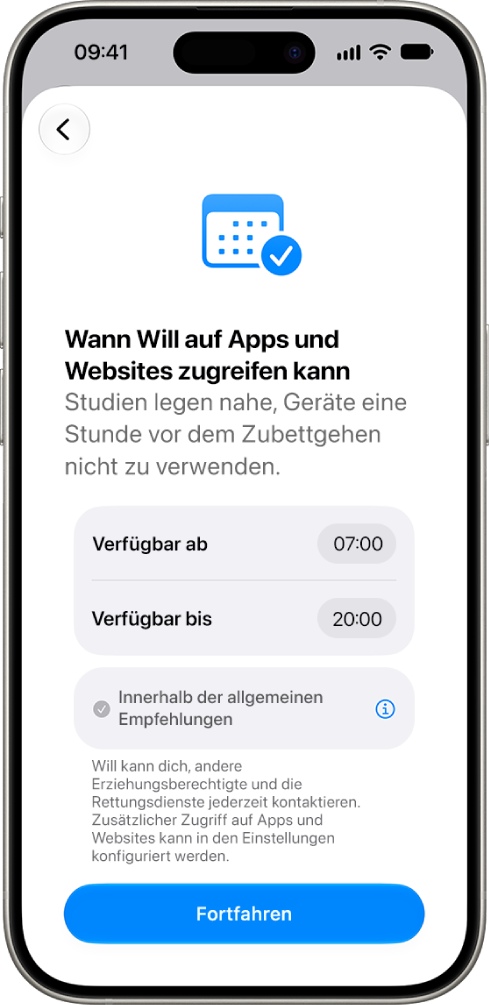Screen dimensions: 489x1005
Task: Change the 07:00 Verfügbar ab time
Action: [357, 544]
